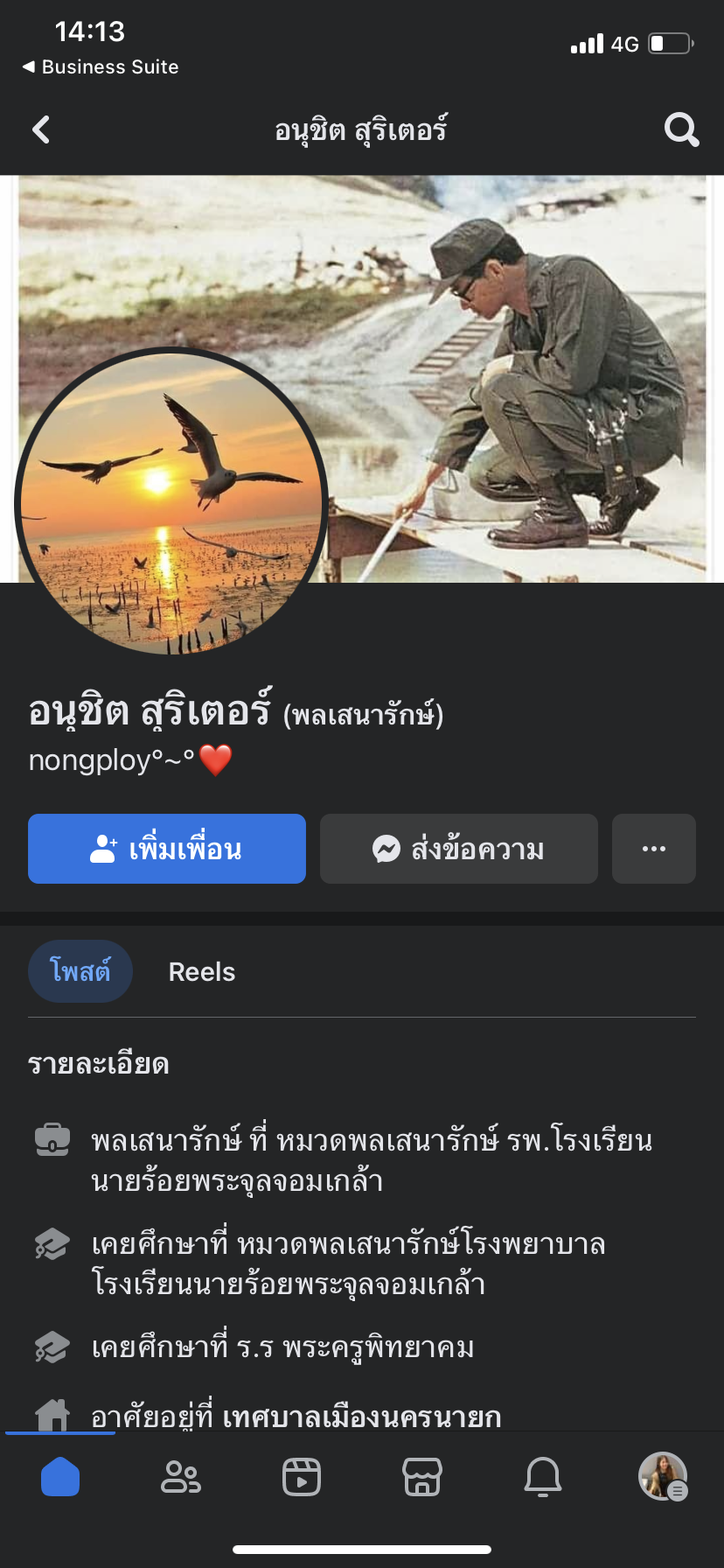Select the โพสต์ tab

[80, 971]
